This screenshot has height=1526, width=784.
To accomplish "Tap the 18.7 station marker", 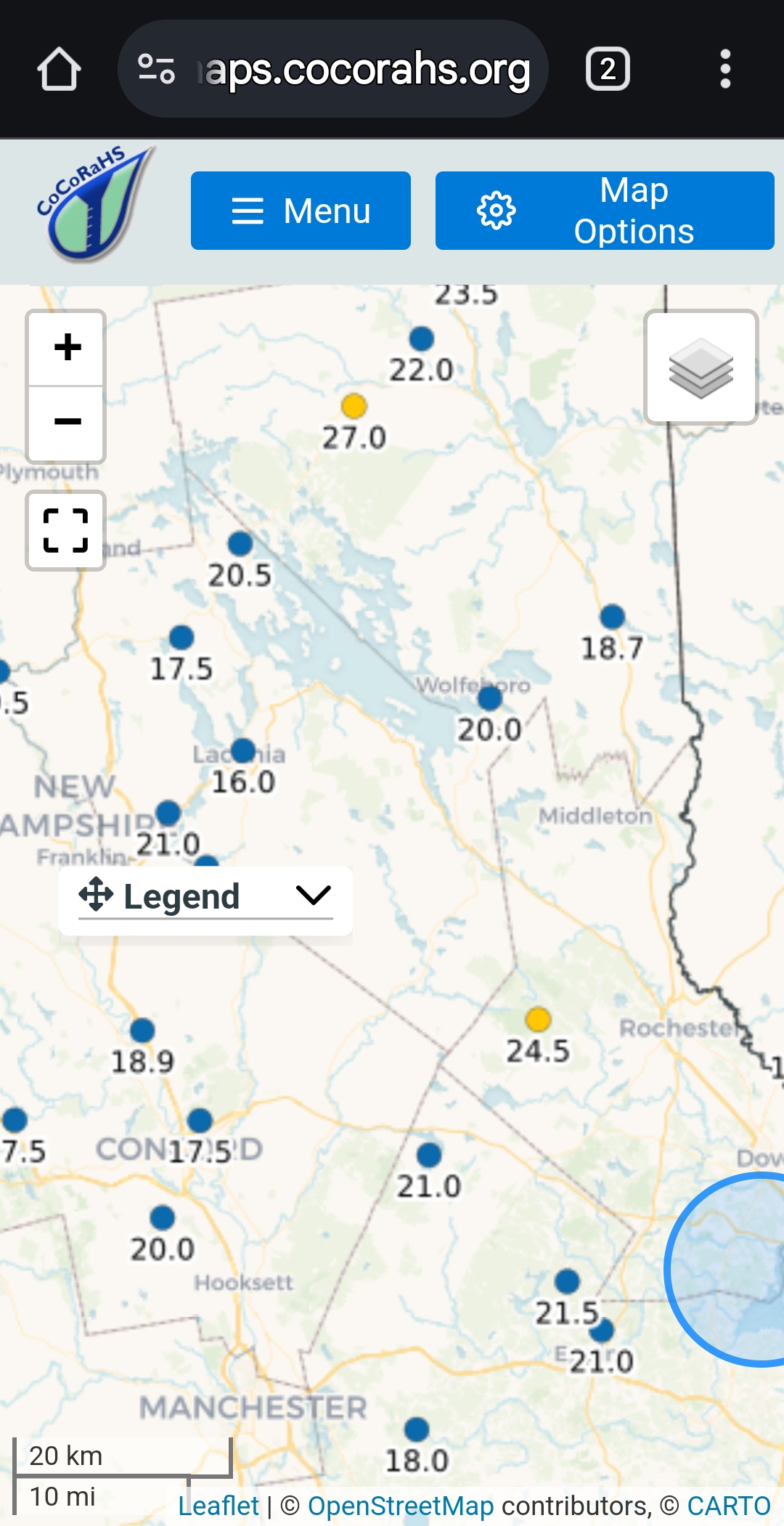I will click(x=613, y=617).
